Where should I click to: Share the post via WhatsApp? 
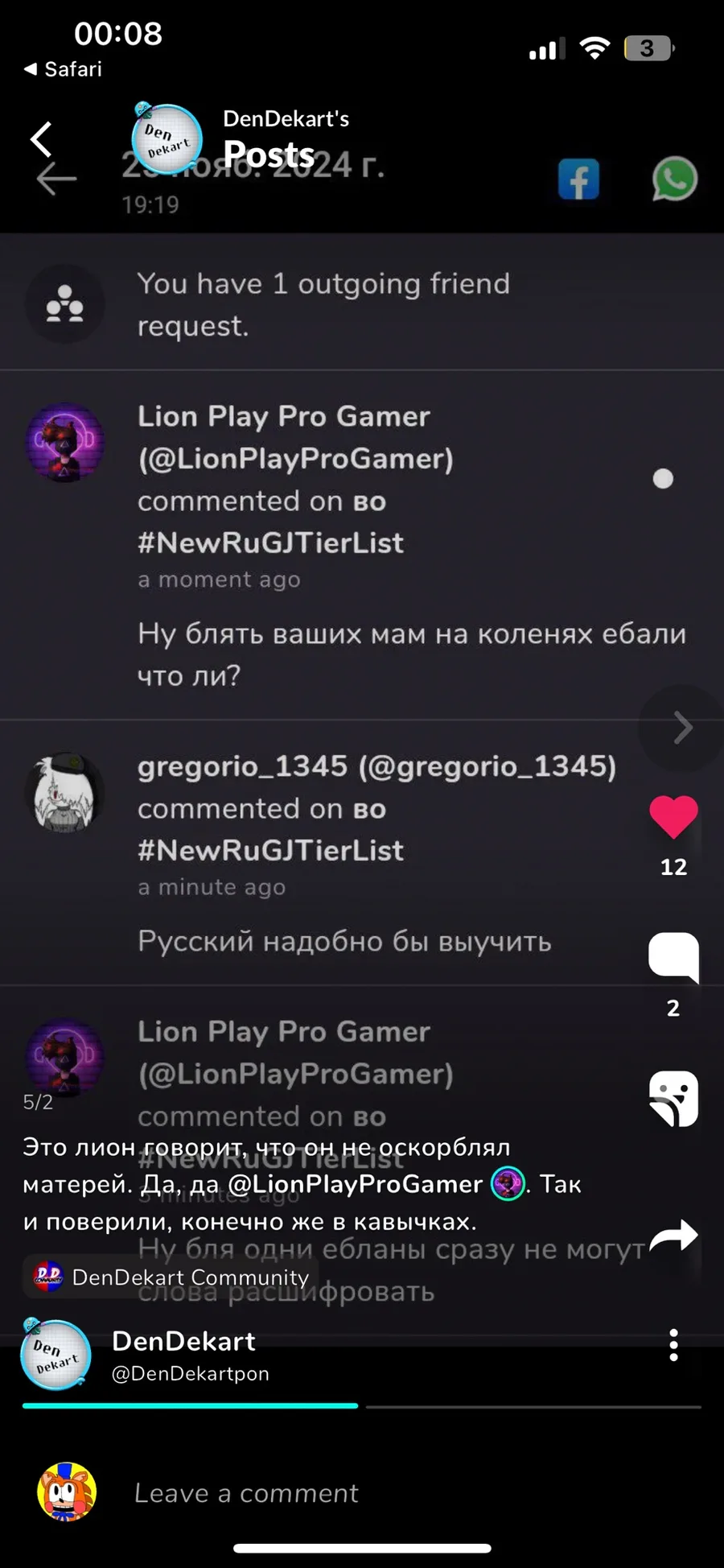(x=674, y=179)
